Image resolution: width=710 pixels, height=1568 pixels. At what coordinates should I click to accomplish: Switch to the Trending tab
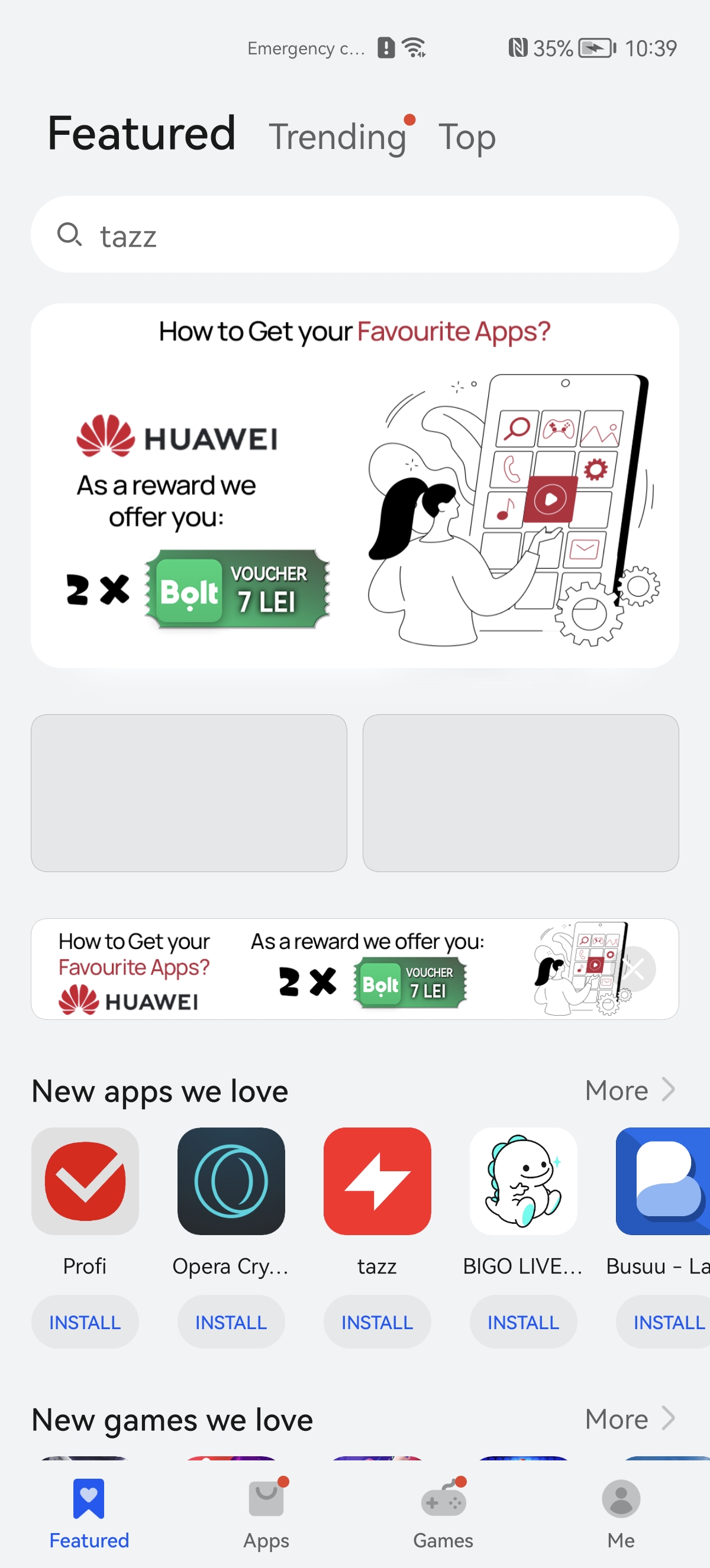[x=337, y=137]
